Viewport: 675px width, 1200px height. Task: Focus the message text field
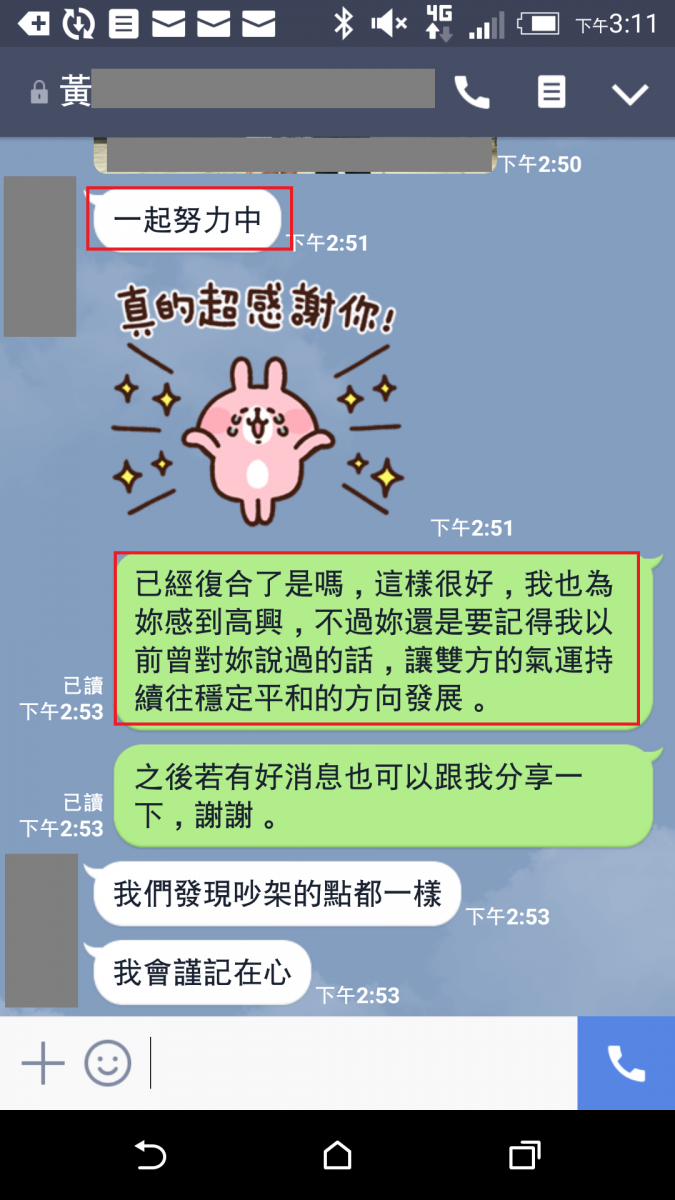pyautogui.click(x=360, y=1063)
